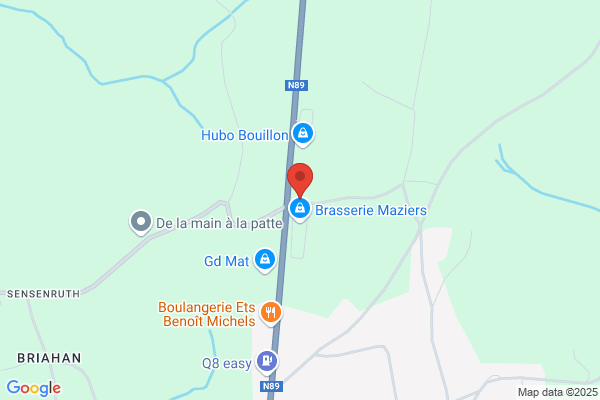Open Boulangerie Ets Benoît Michels marker
The image size is (600, 400).
click(270, 314)
